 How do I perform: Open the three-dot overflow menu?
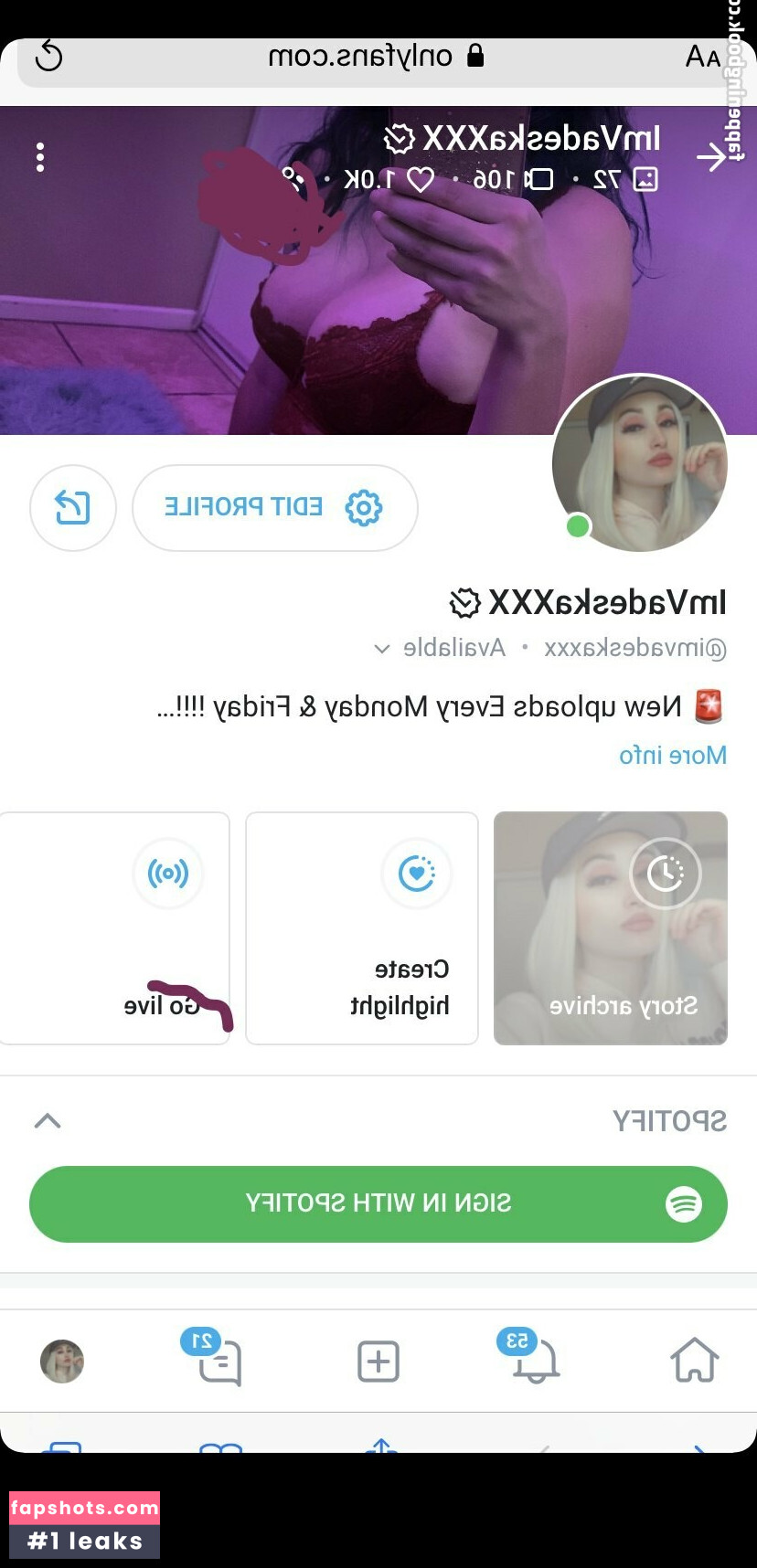coord(40,157)
